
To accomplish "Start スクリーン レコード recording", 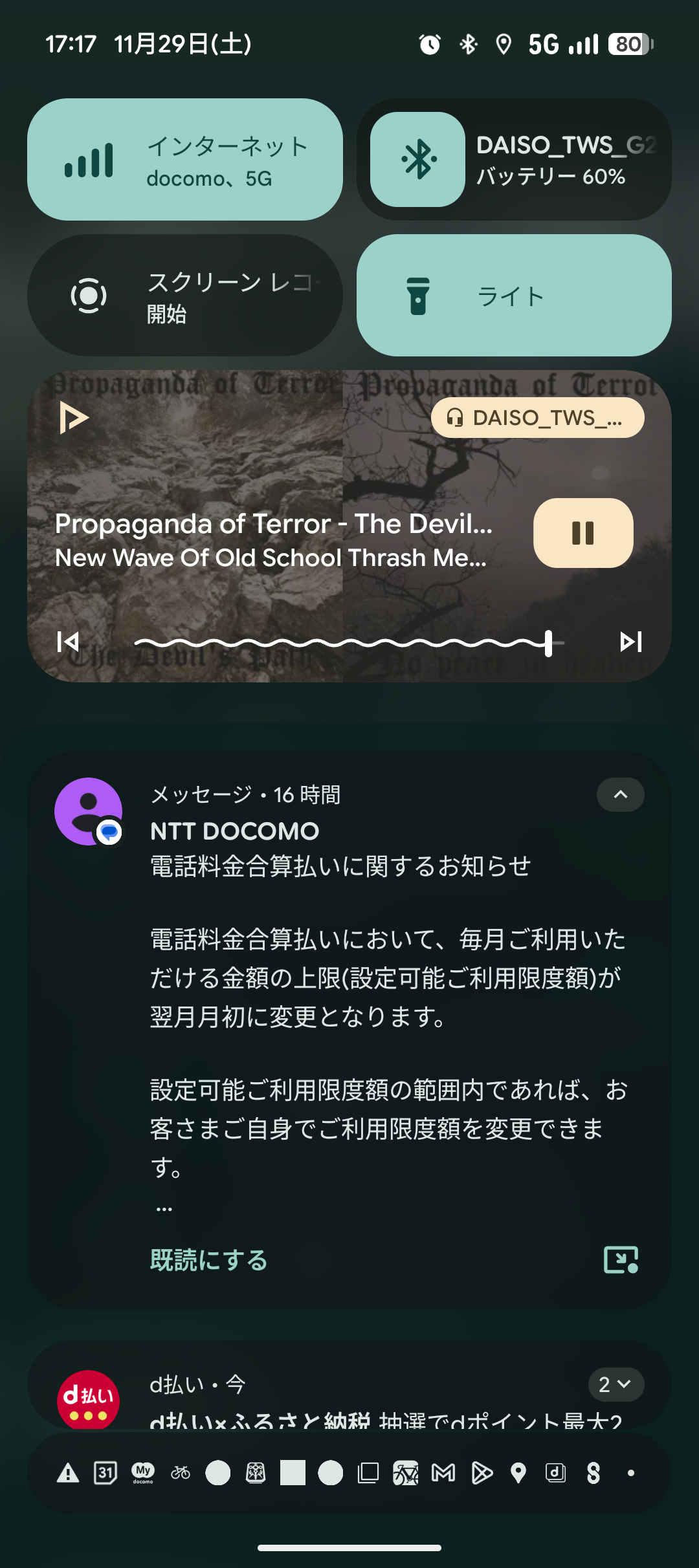I will tap(184, 296).
